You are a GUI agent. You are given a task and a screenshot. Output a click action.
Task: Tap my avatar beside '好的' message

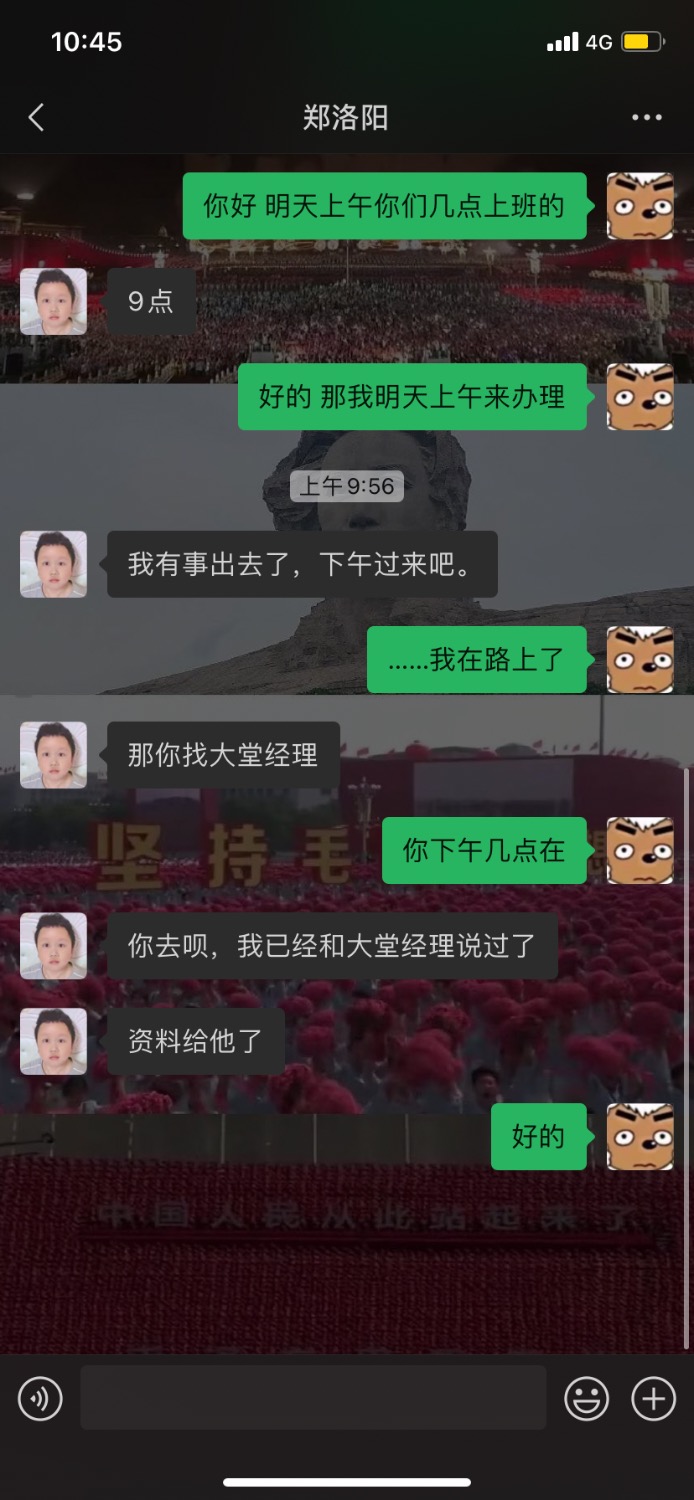point(640,1137)
